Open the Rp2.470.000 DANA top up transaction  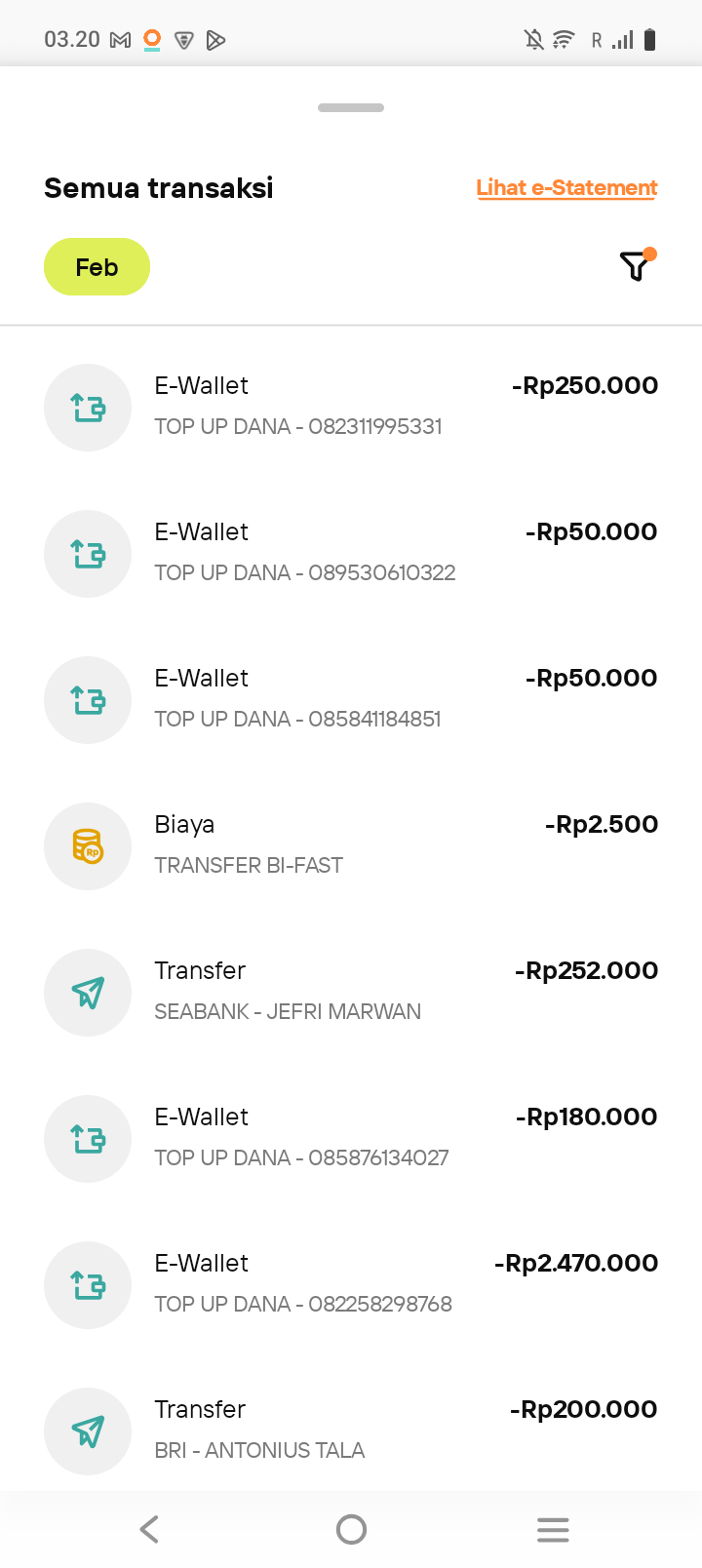pos(351,1284)
